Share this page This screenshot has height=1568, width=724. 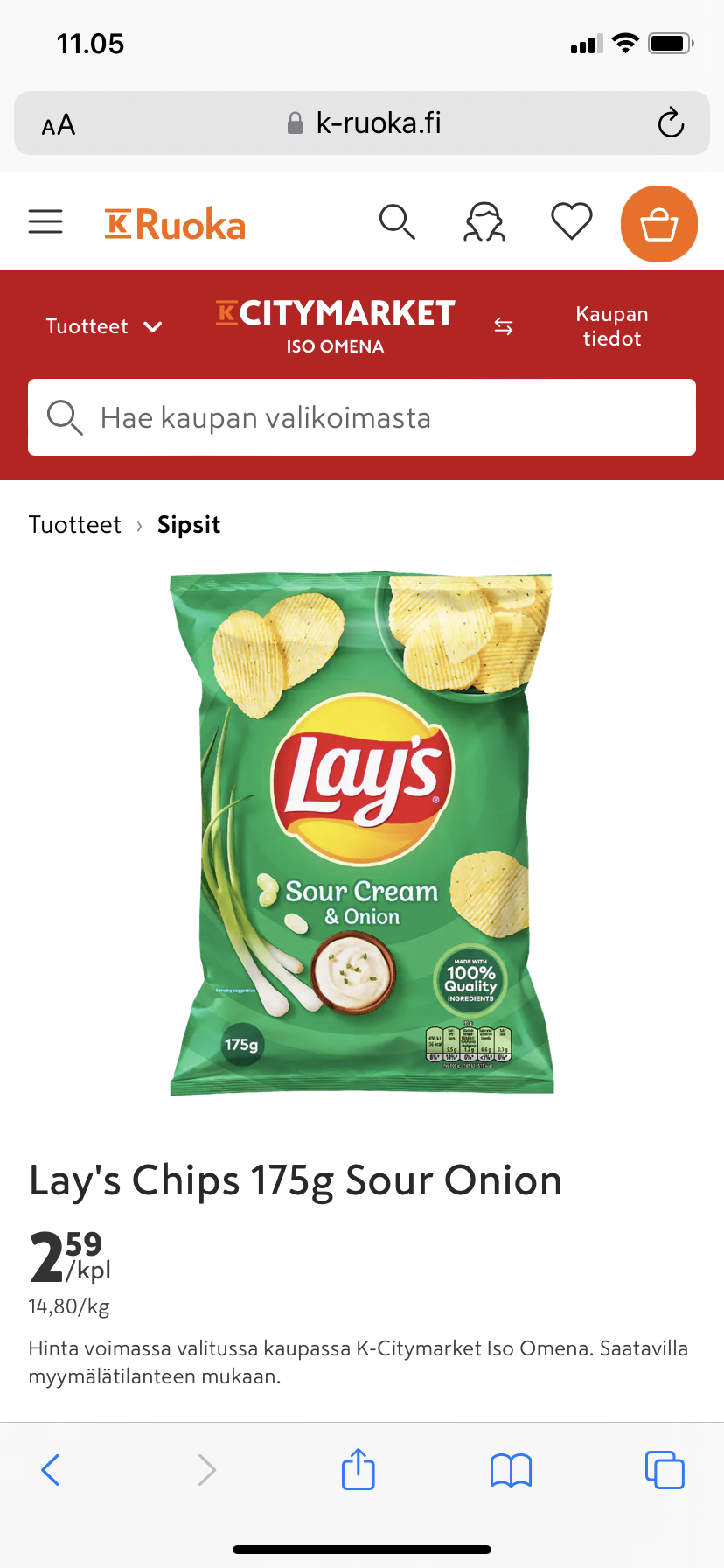(359, 1469)
